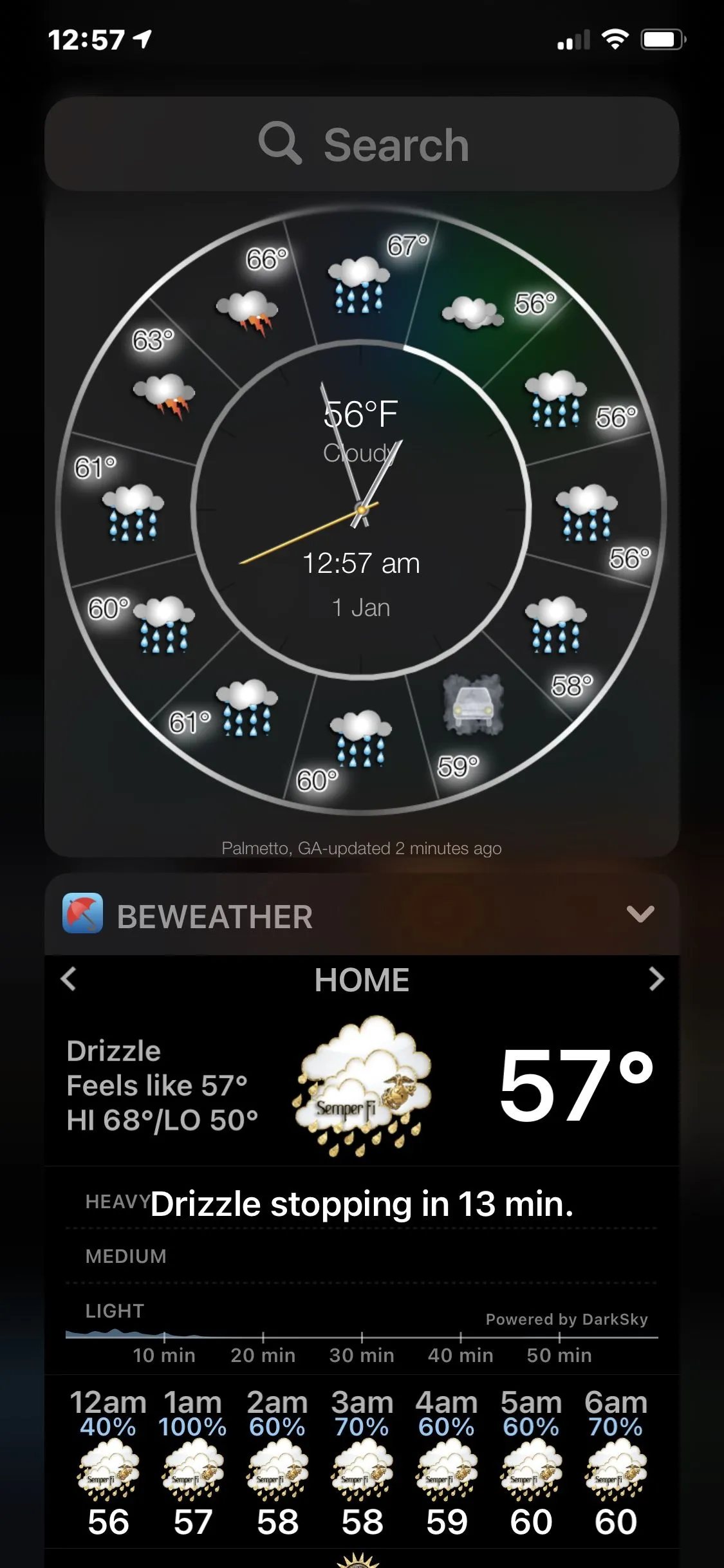Go to previous location with left arrow
This screenshot has width=724, height=1568.
(x=68, y=979)
